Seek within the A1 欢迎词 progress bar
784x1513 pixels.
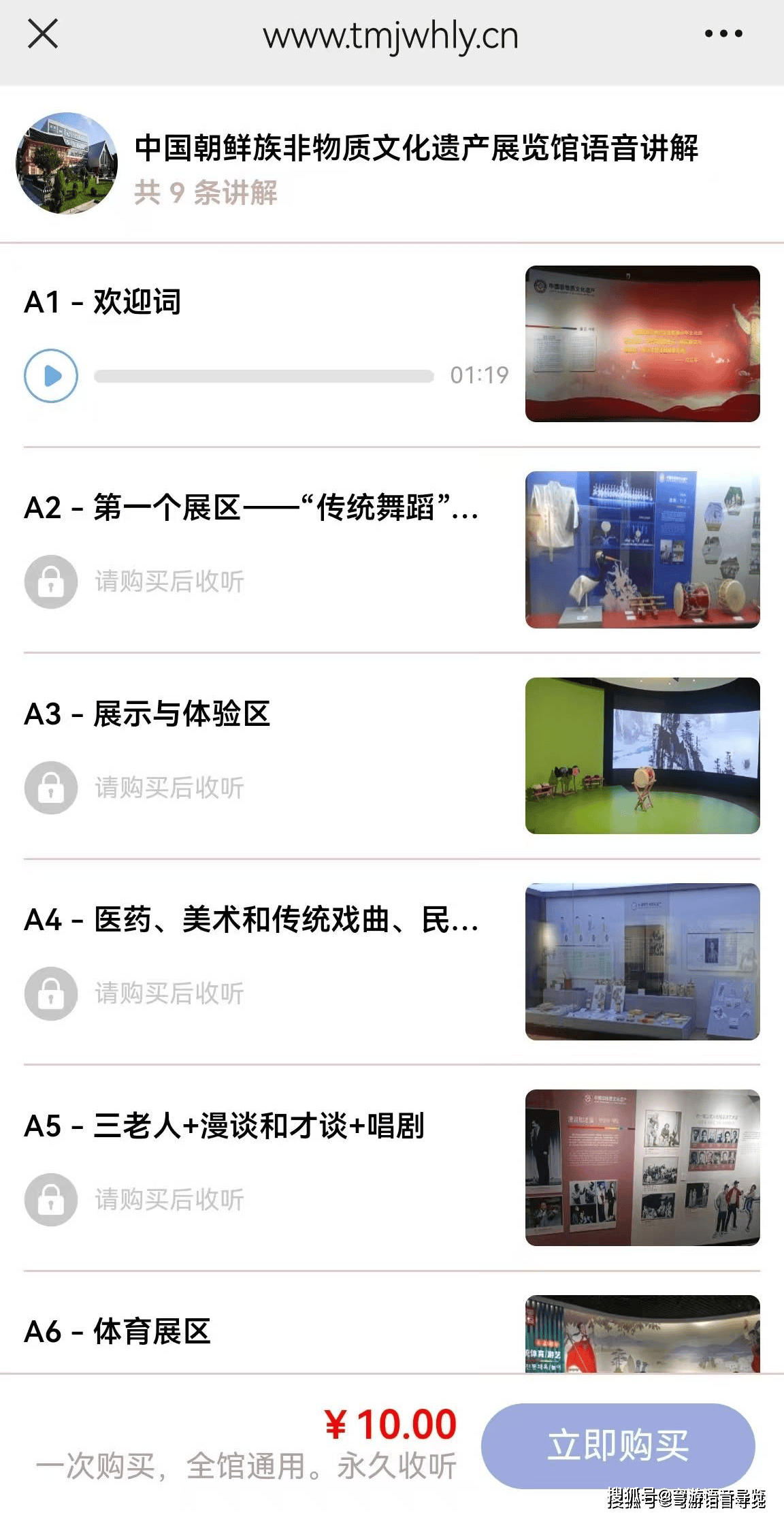[264, 377]
